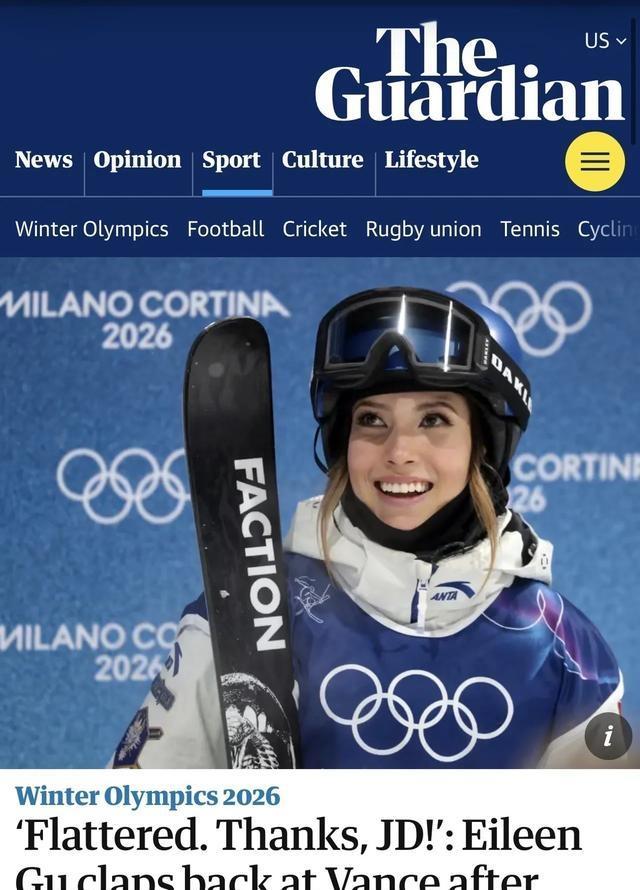Open the US edition dropdown

(605, 41)
